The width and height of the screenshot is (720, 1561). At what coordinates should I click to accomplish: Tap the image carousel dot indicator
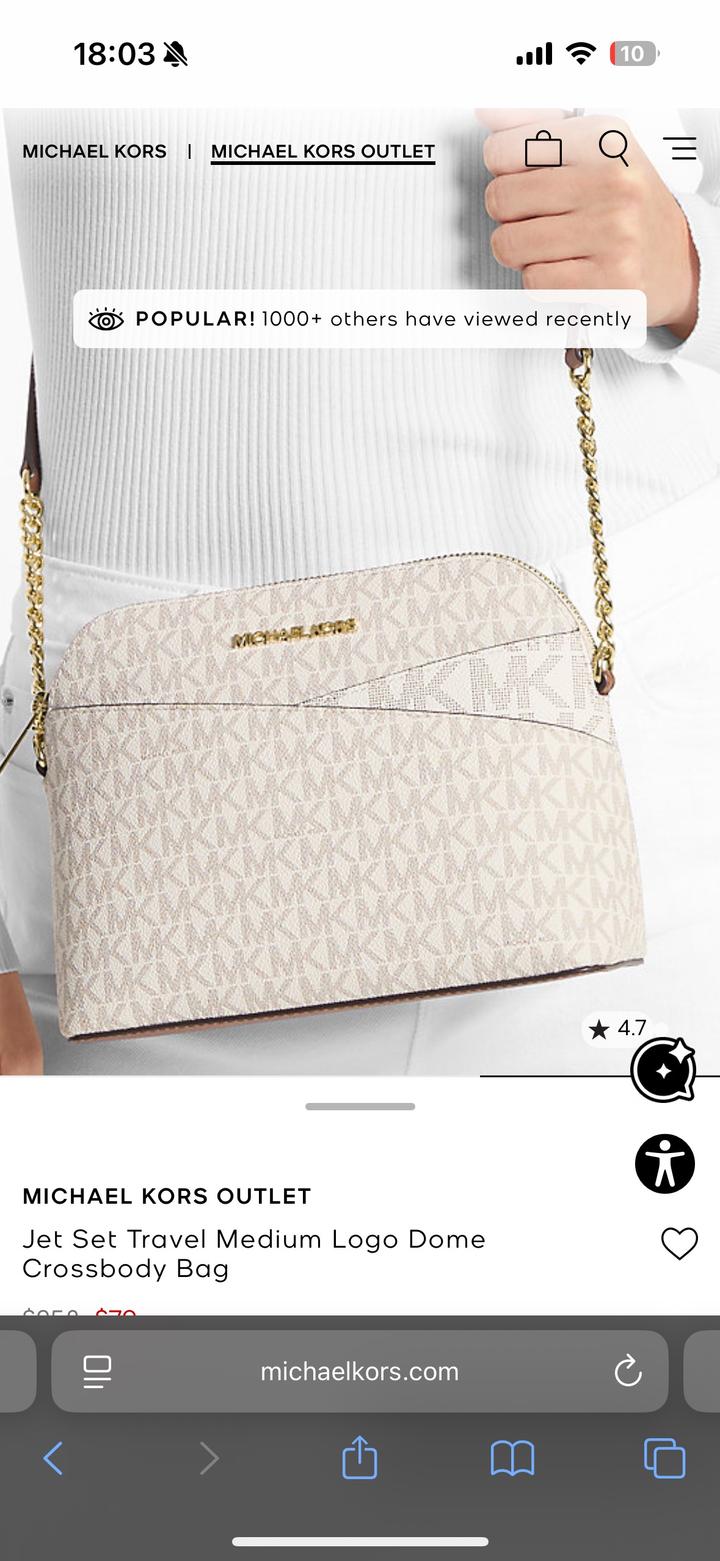[359, 1106]
